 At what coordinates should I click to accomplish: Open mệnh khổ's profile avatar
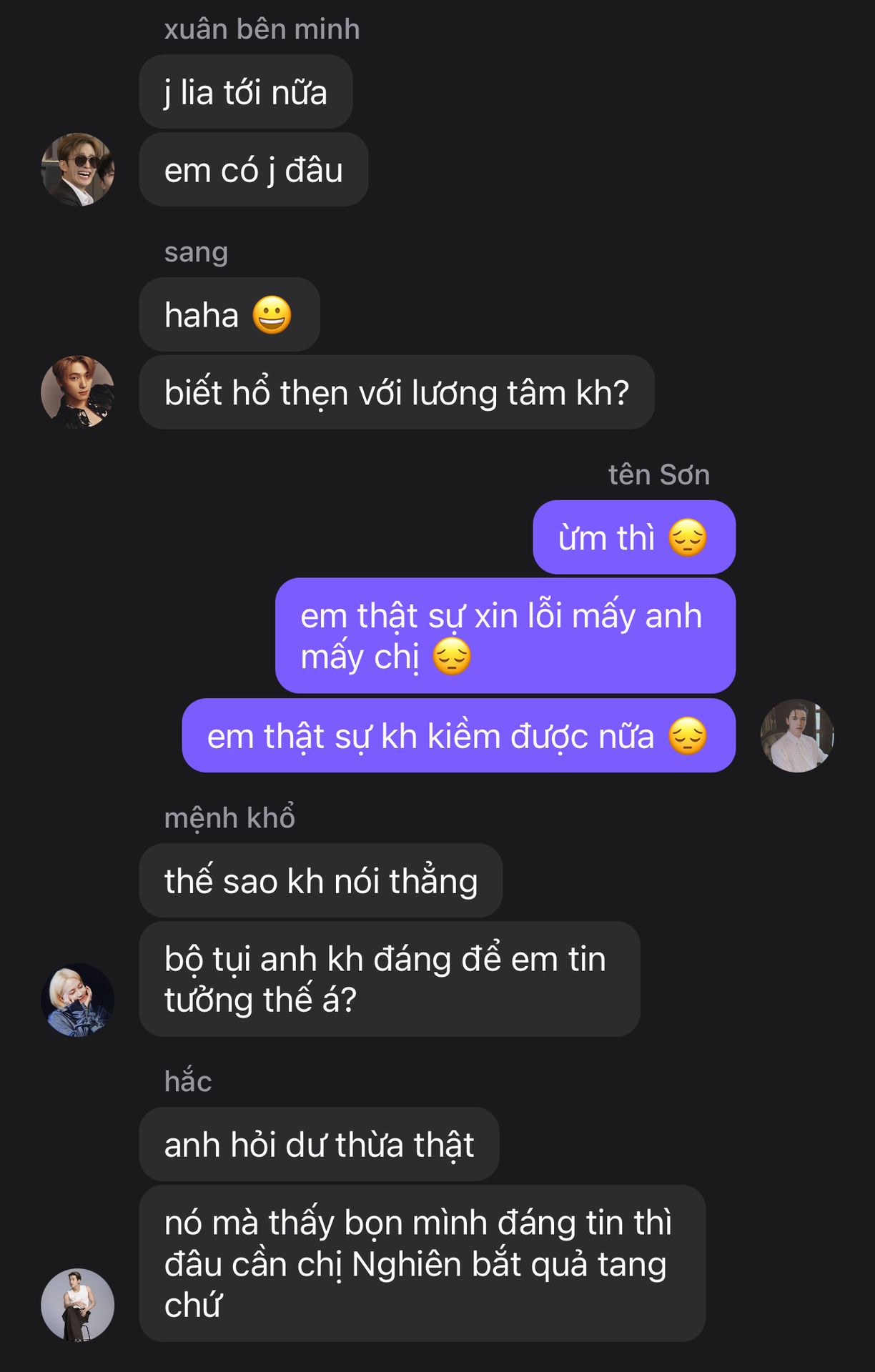(x=77, y=1000)
